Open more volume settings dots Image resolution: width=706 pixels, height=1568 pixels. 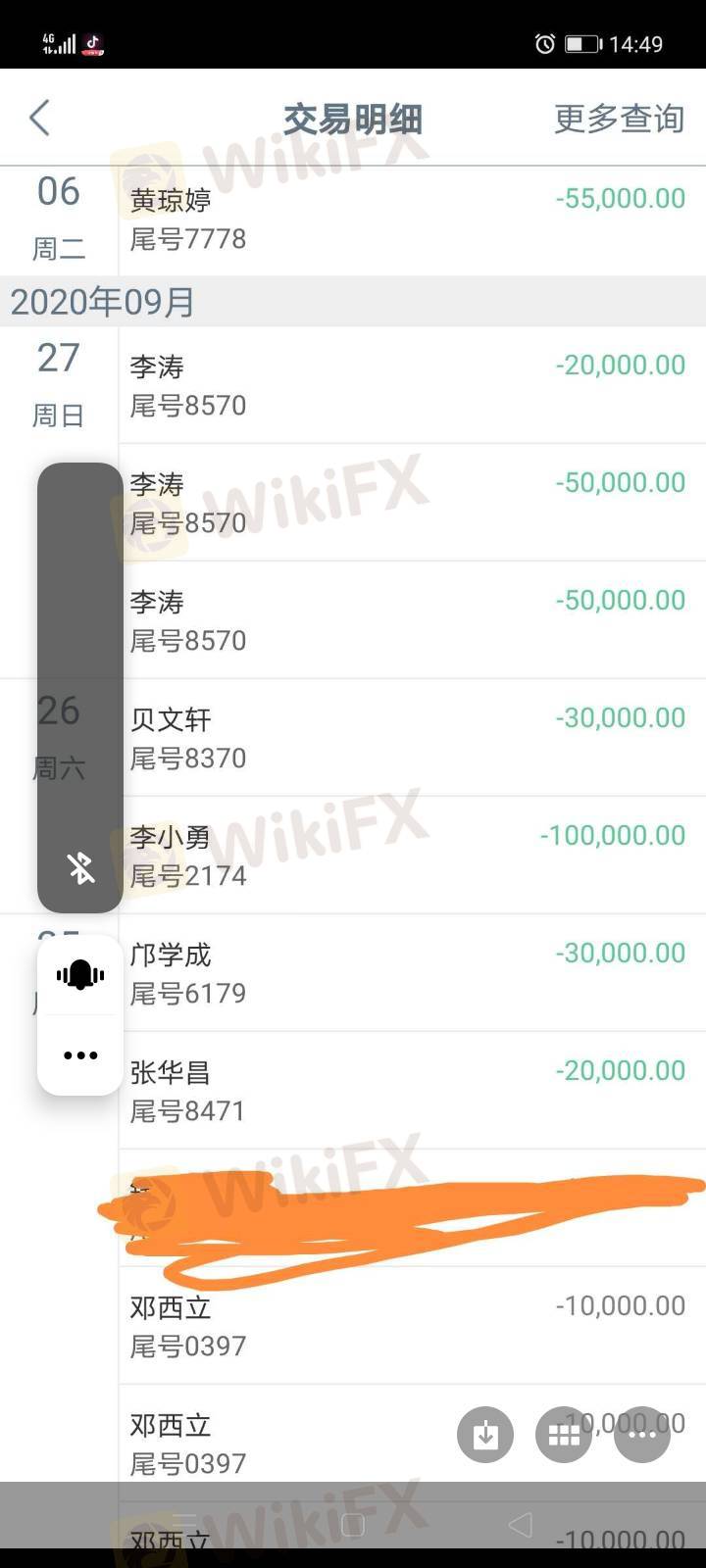click(80, 1055)
